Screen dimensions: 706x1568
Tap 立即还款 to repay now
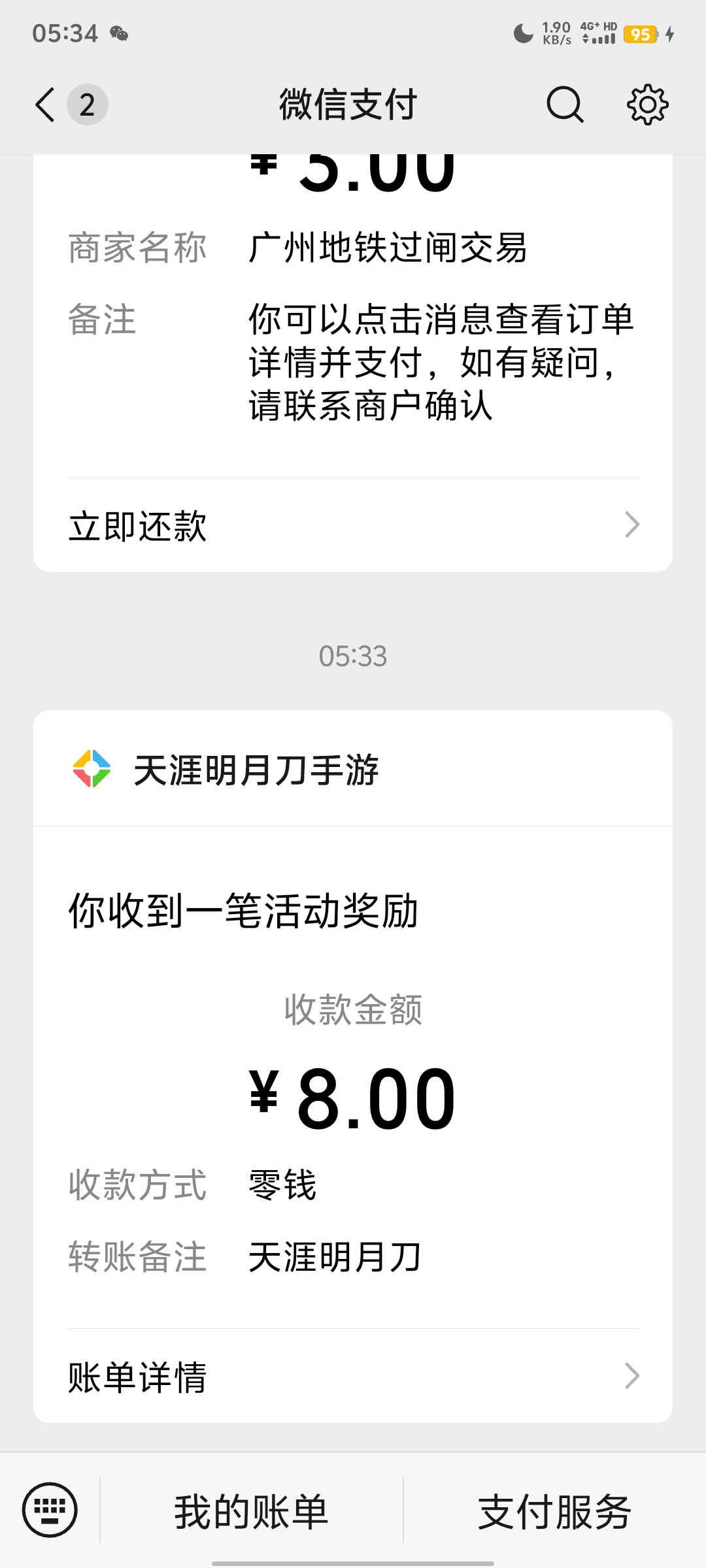(x=353, y=525)
